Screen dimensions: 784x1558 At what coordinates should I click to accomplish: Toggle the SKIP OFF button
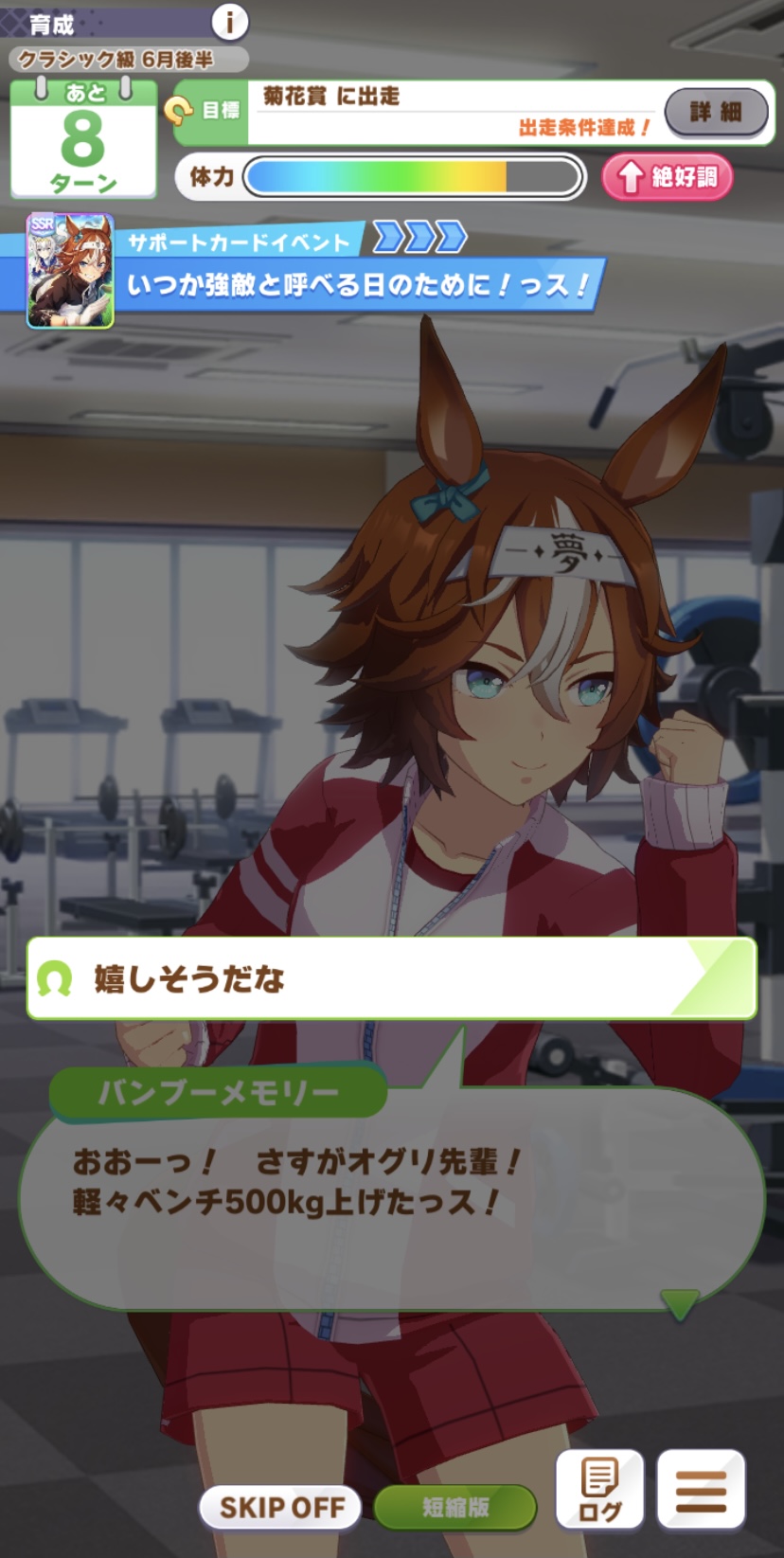[281, 1507]
